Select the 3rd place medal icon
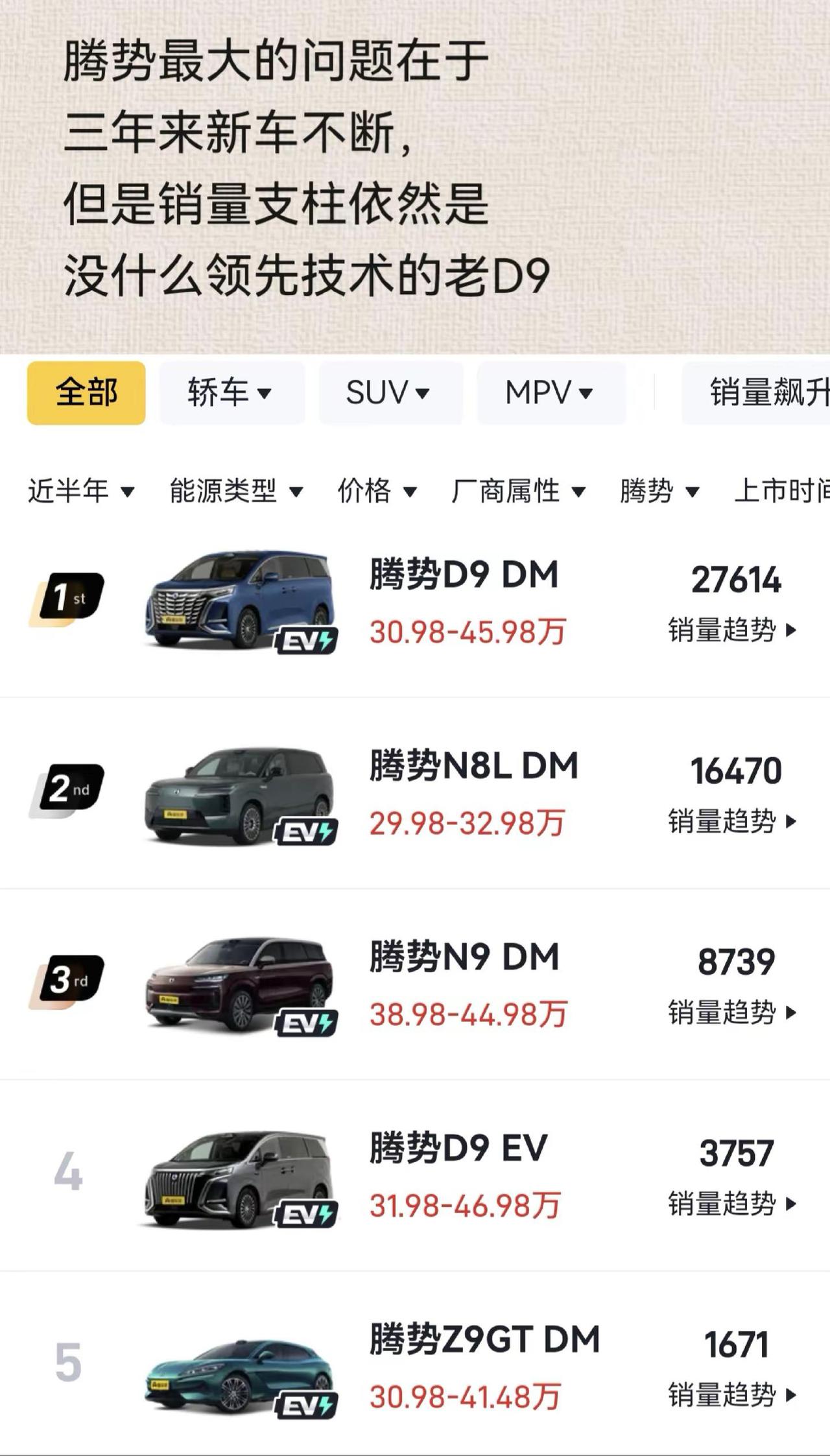Viewport: 830px width, 1456px height. (71, 979)
